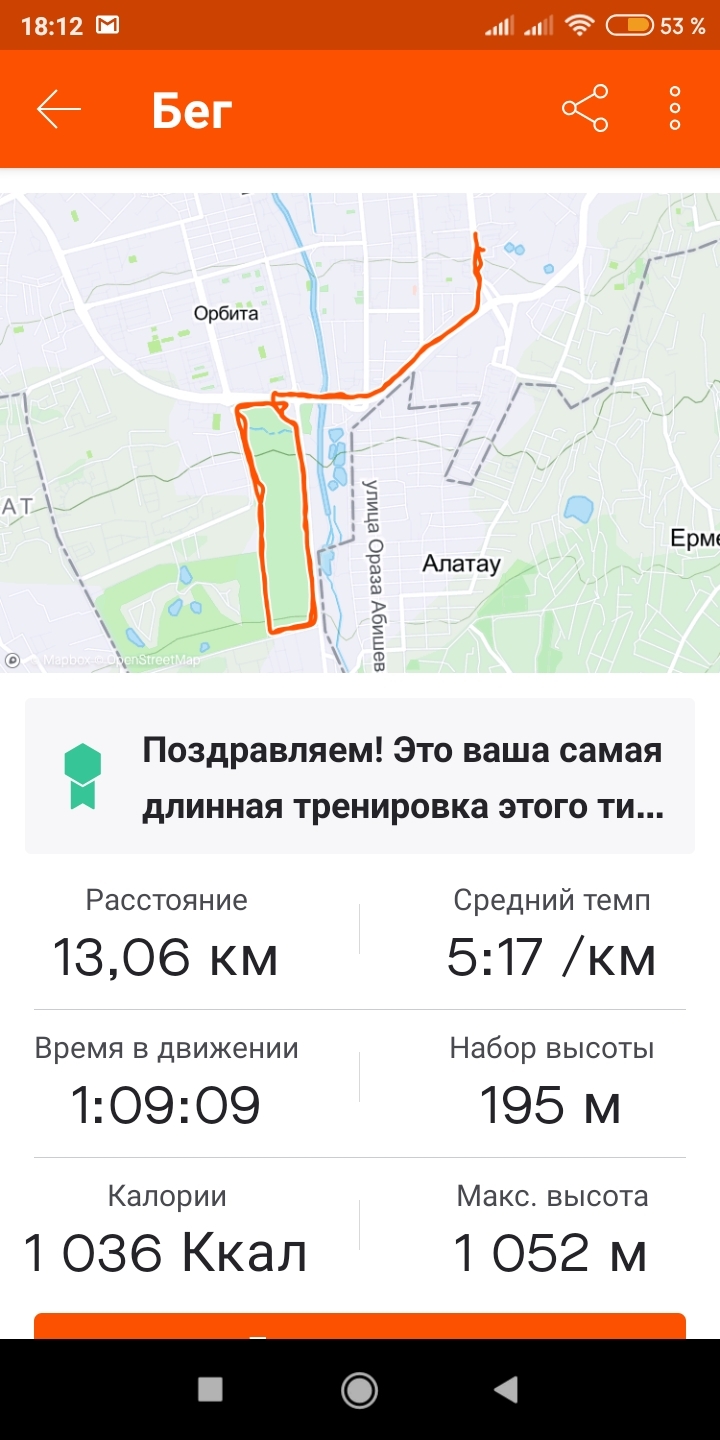Open the longest workout achievement banner
720x1440 pixels.
(360, 776)
